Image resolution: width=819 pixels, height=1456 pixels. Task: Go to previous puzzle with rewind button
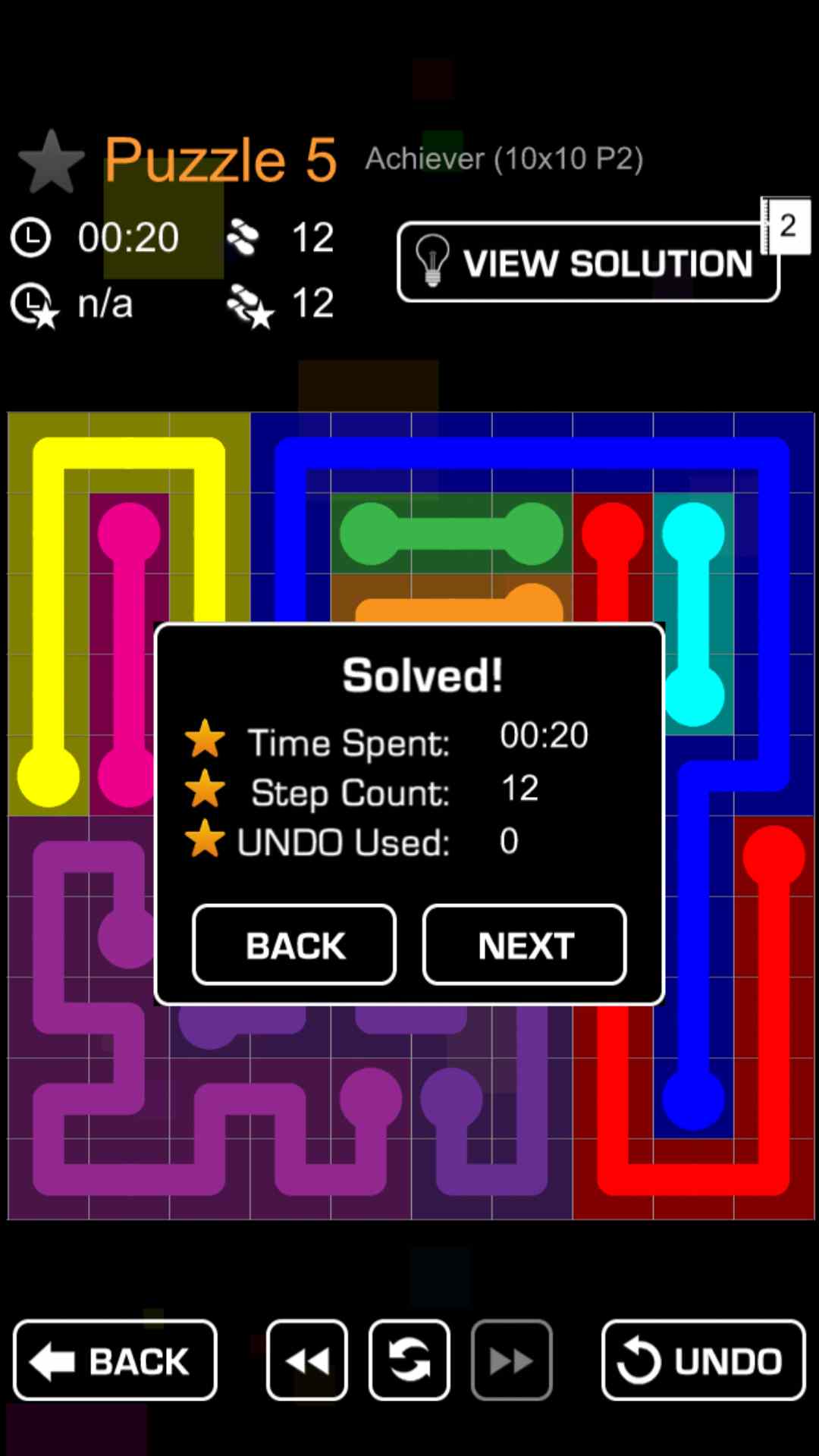click(x=307, y=1360)
